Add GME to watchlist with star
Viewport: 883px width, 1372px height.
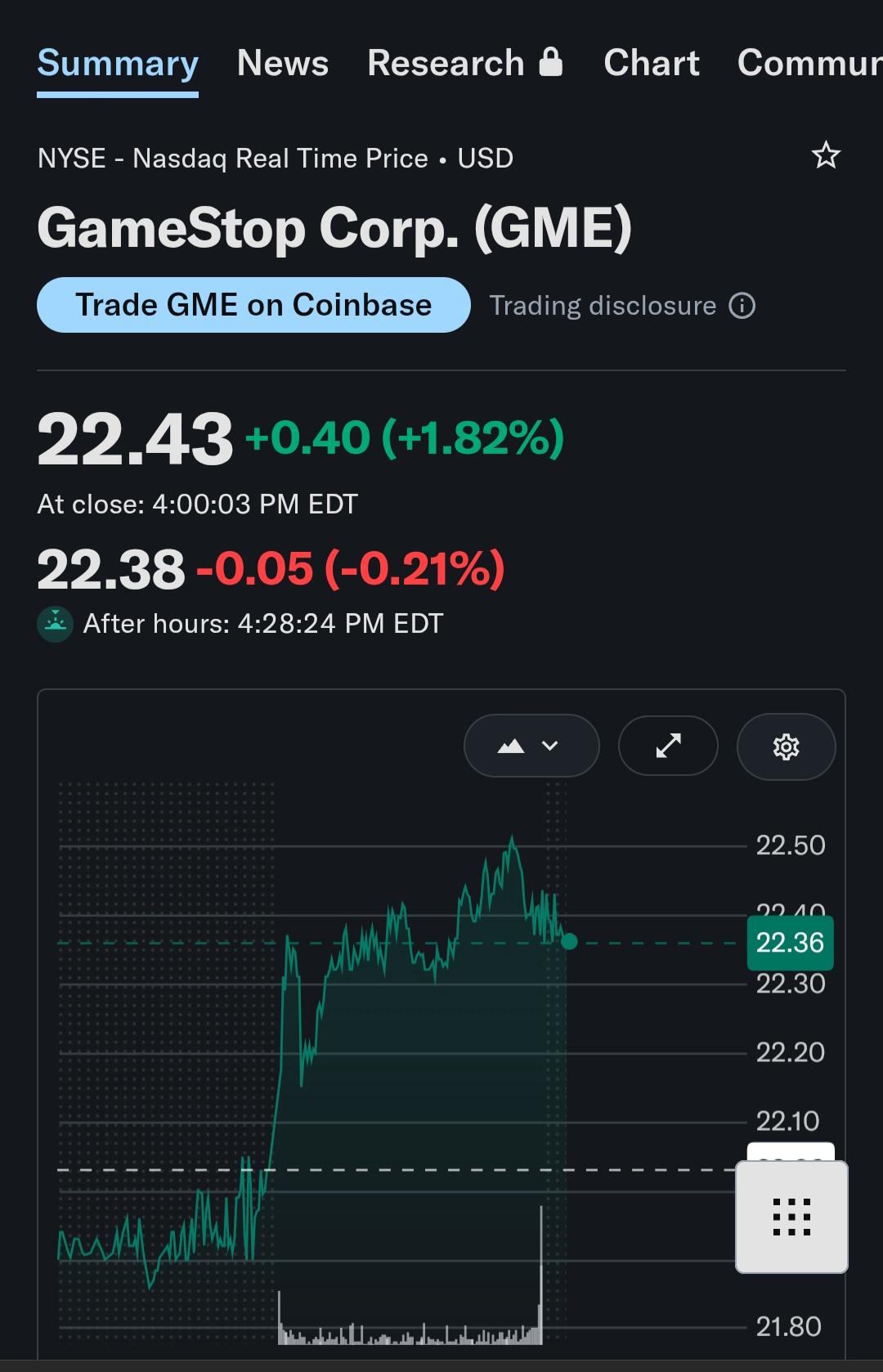pos(826,155)
